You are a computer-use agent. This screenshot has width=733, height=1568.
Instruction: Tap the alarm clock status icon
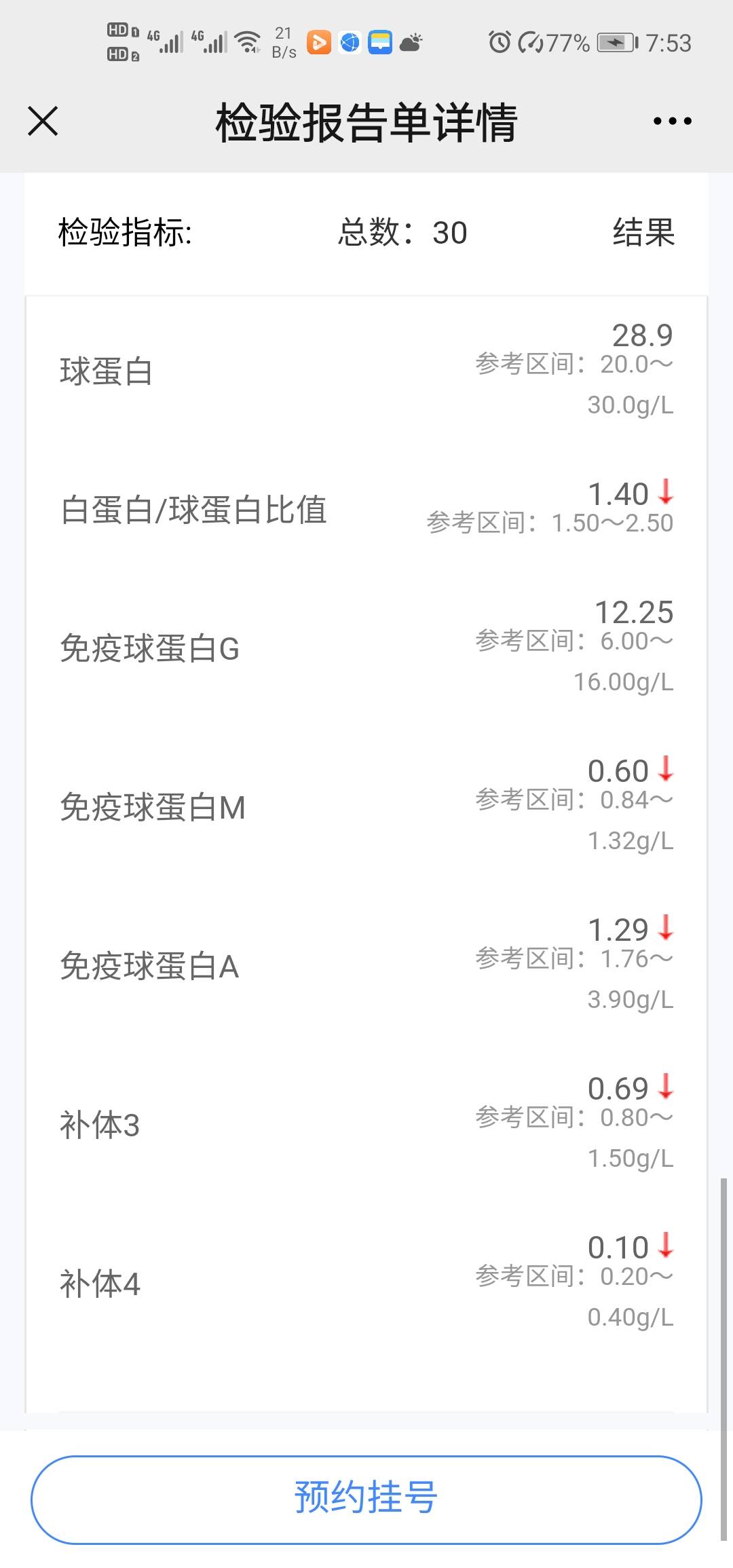[x=497, y=42]
